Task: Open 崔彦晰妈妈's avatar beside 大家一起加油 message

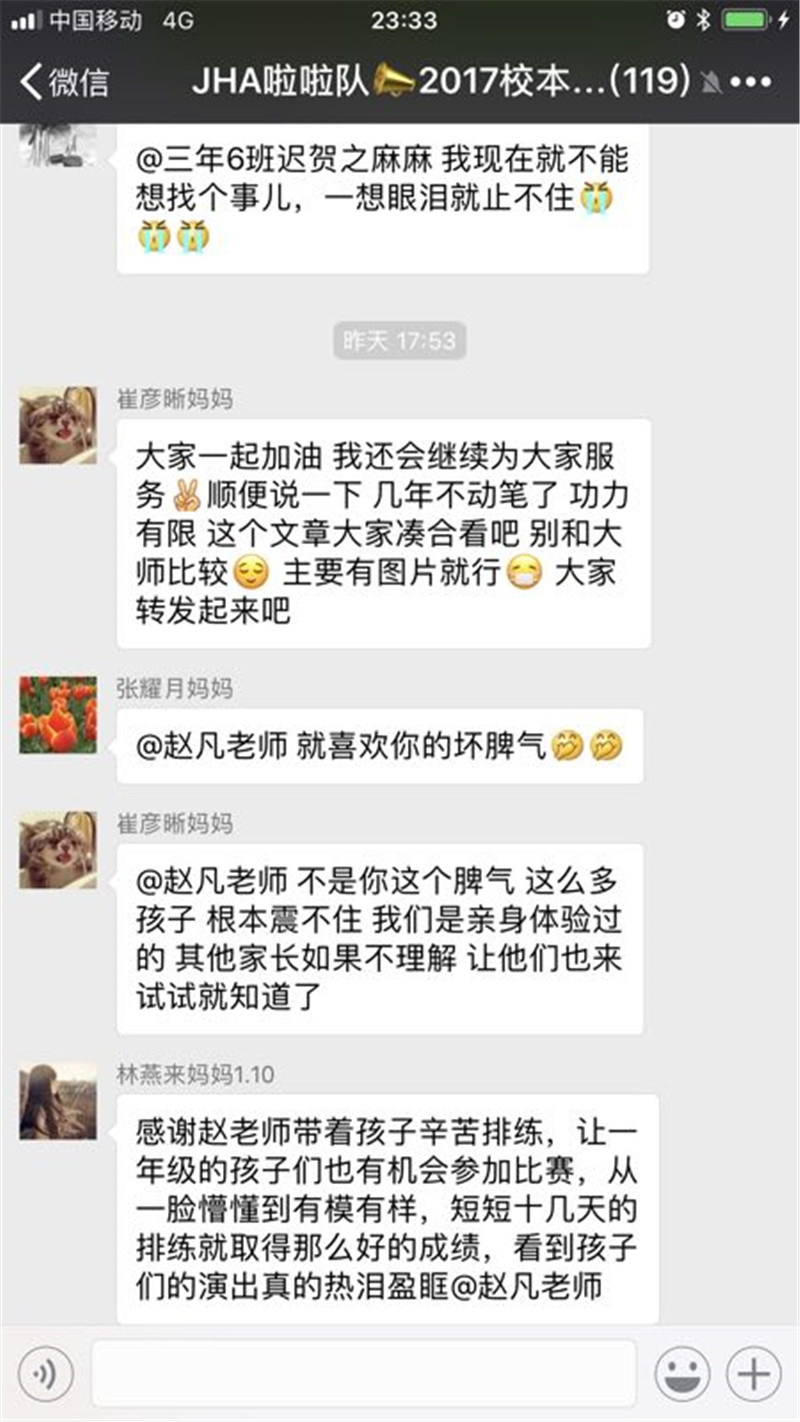Action: pyautogui.click(x=58, y=425)
